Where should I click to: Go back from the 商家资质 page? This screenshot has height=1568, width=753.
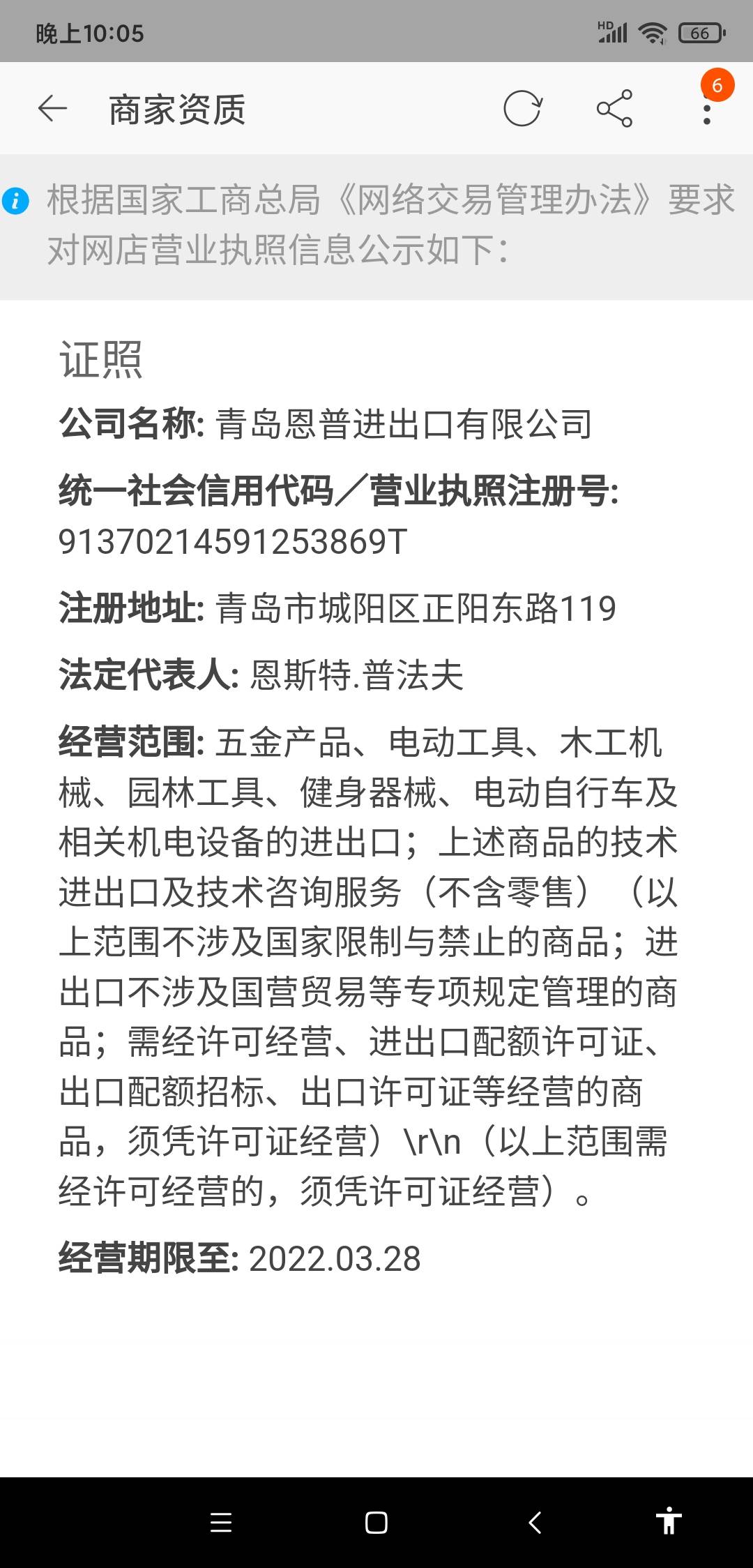click(x=52, y=109)
